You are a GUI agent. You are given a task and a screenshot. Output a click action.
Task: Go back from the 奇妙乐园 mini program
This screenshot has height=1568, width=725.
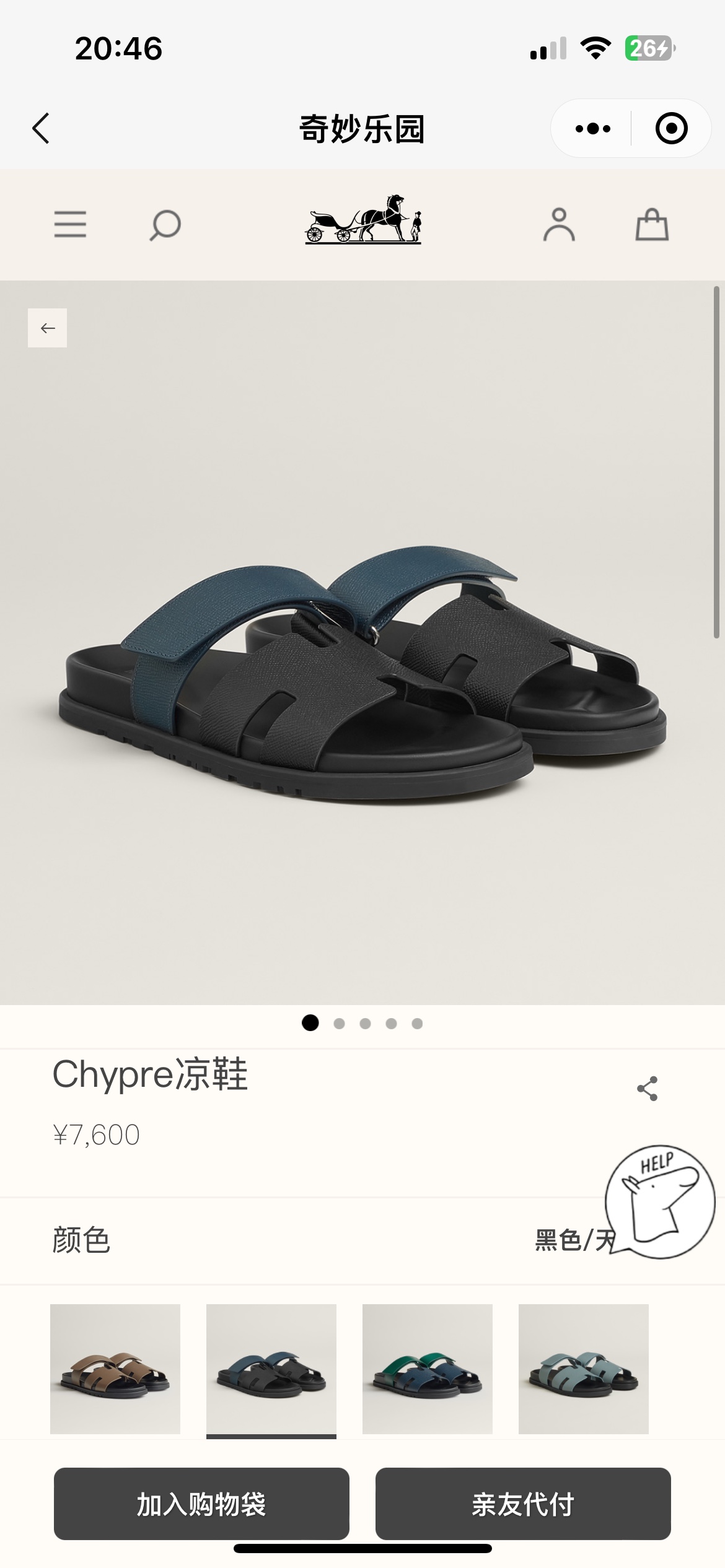[41, 129]
